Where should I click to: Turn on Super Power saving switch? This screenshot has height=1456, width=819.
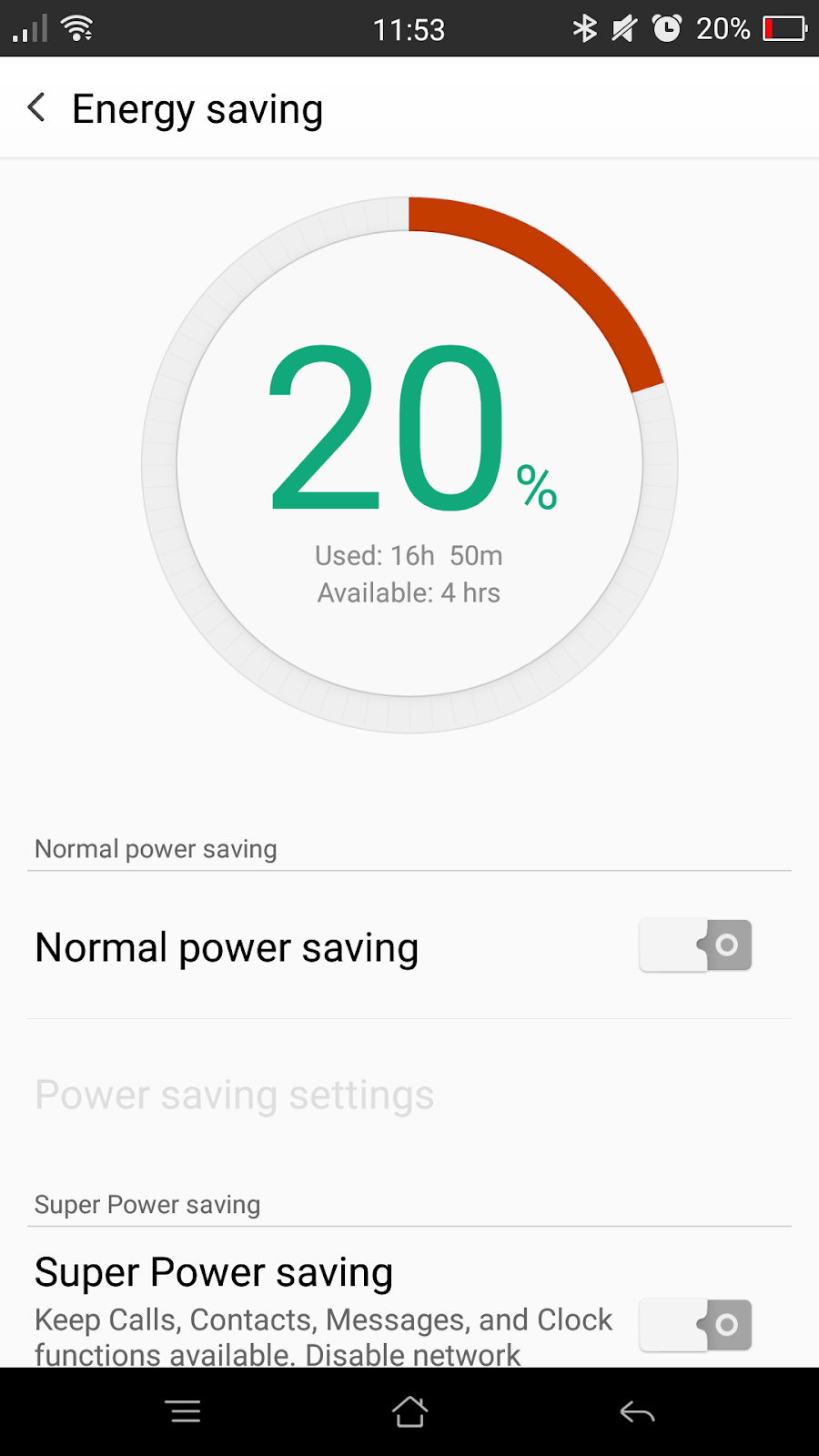695,1324
